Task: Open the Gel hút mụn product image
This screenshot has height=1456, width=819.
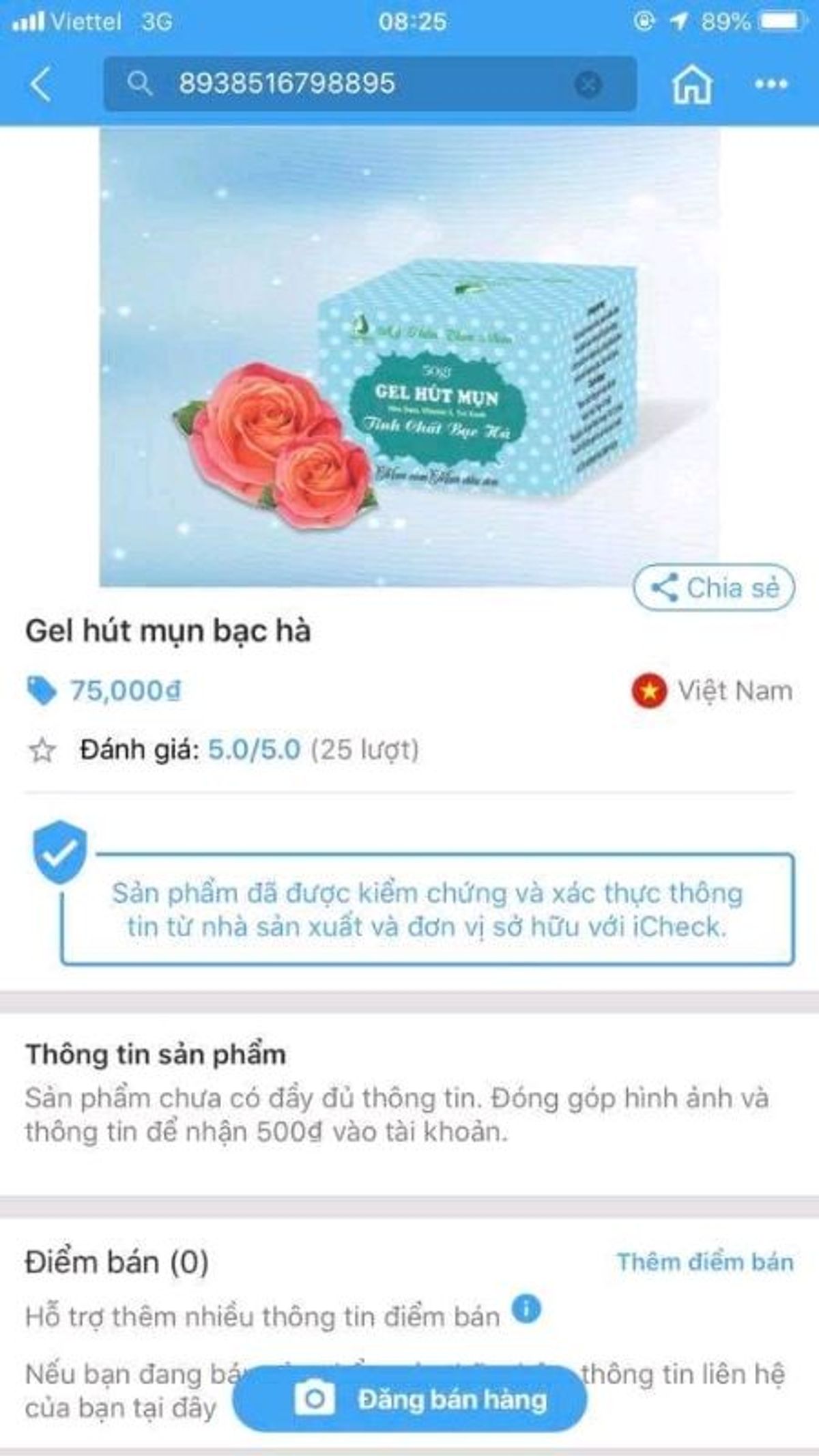Action: click(409, 356)
